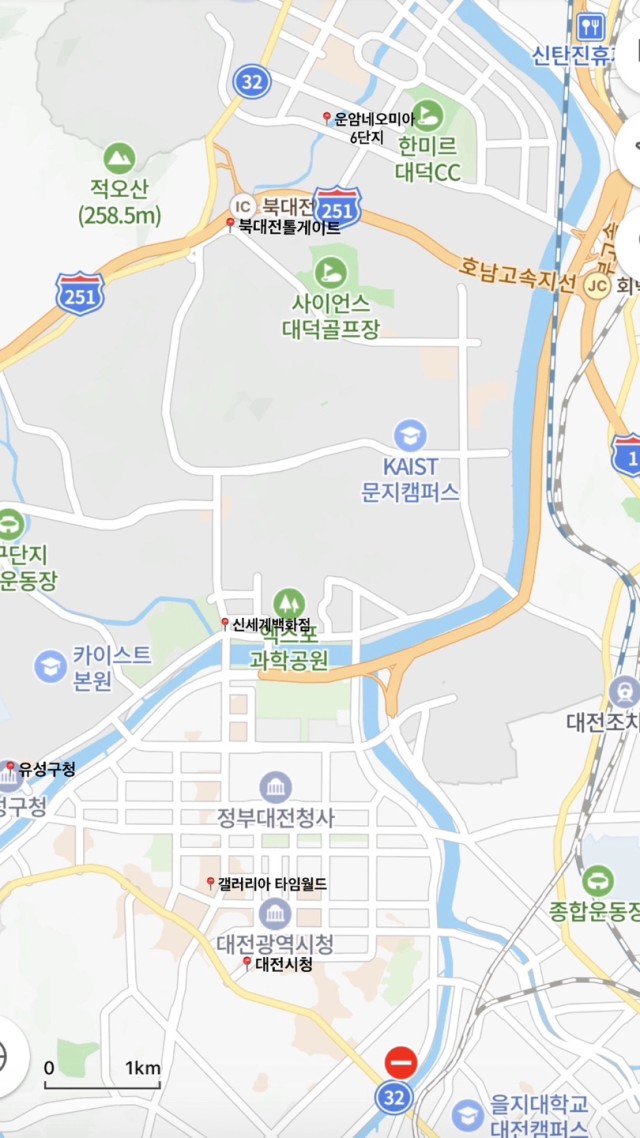Open the 적오산 mountain marker
Viewport: 640px width, 1138px height.
click(119, 158)
